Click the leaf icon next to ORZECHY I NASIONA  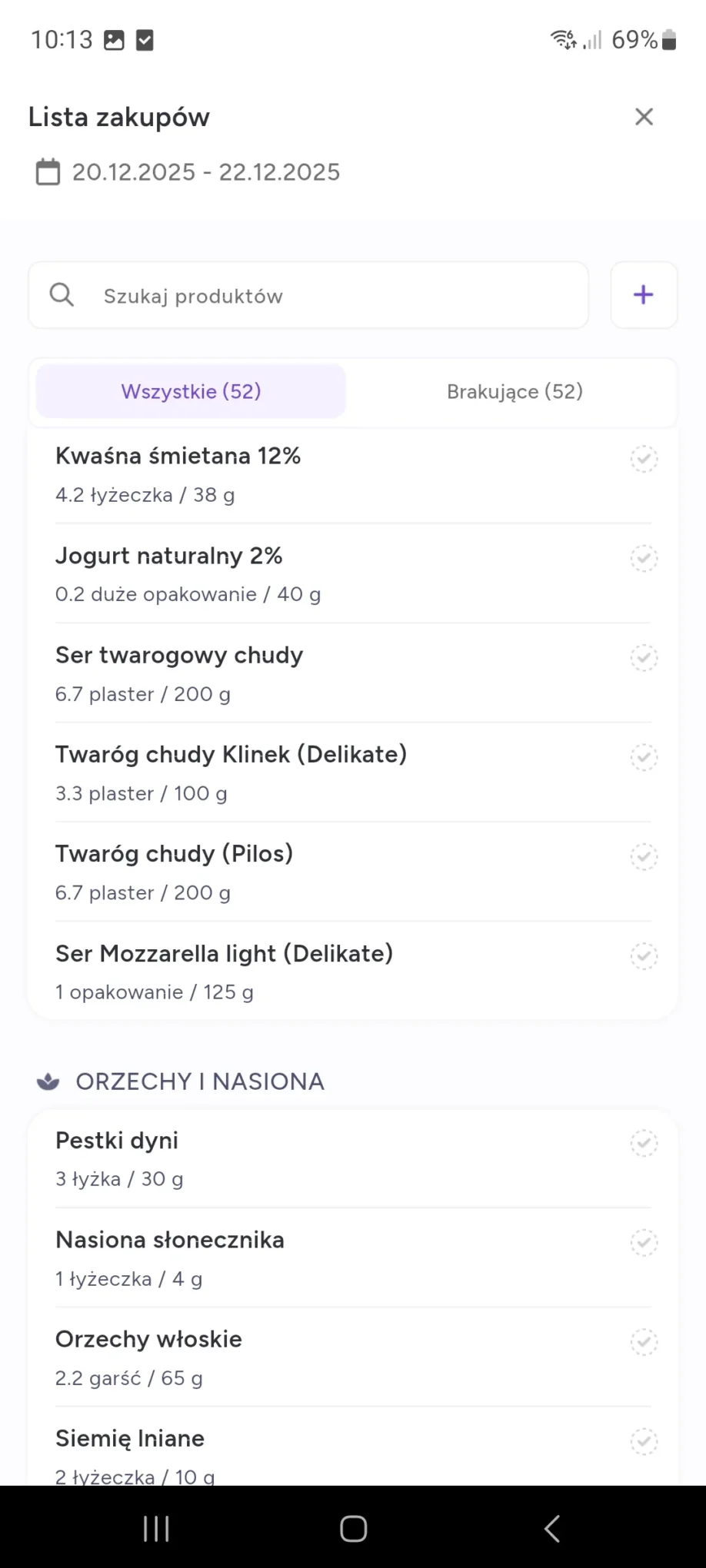coord(47,1081)
